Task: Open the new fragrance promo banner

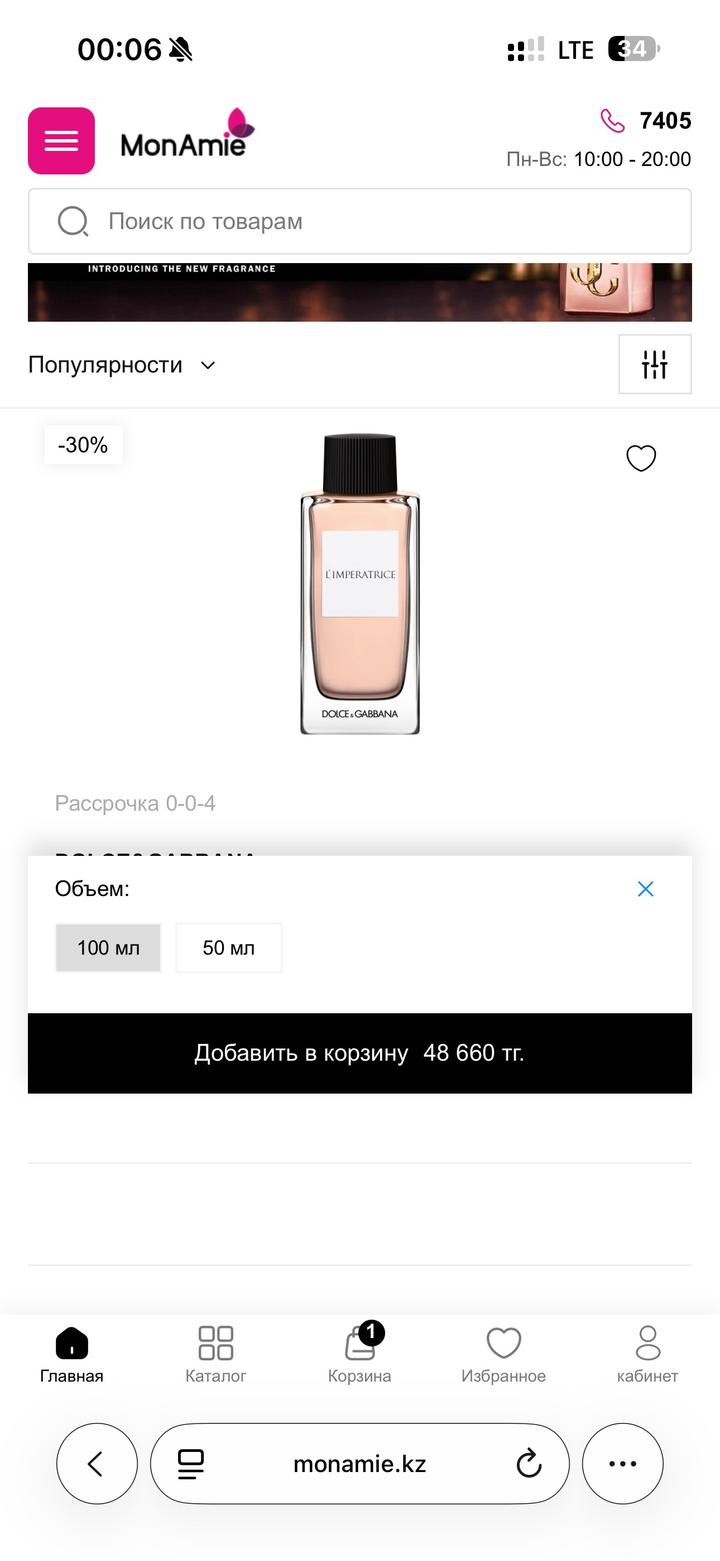Action: (360, 292)
